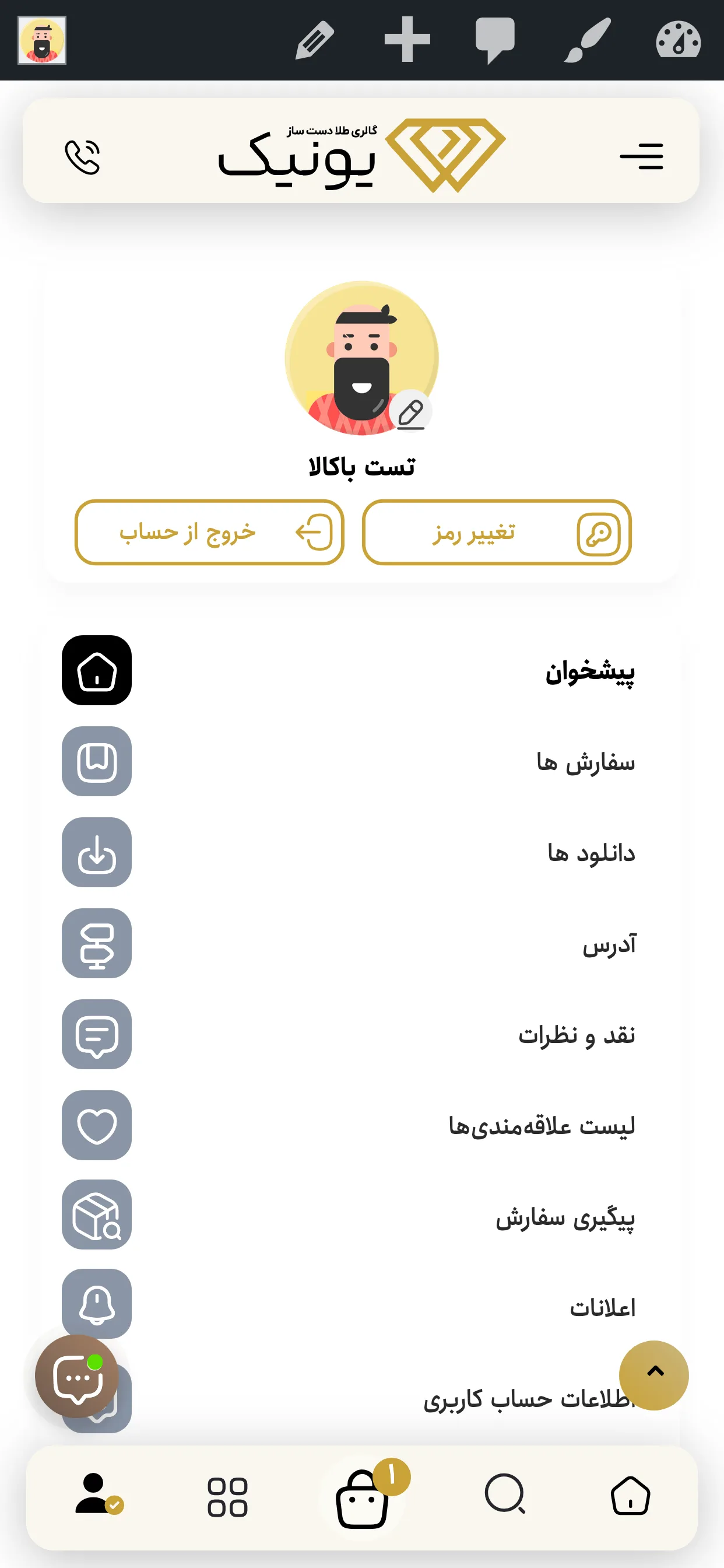Switch to the home tab
This screenshot has height=1568, width=724.
630,1496
